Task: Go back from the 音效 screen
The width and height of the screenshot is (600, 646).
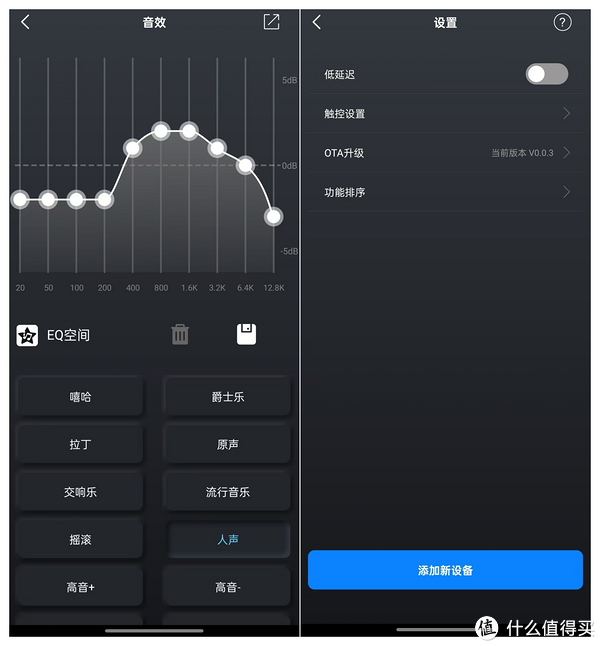Action: pos(26,22)
